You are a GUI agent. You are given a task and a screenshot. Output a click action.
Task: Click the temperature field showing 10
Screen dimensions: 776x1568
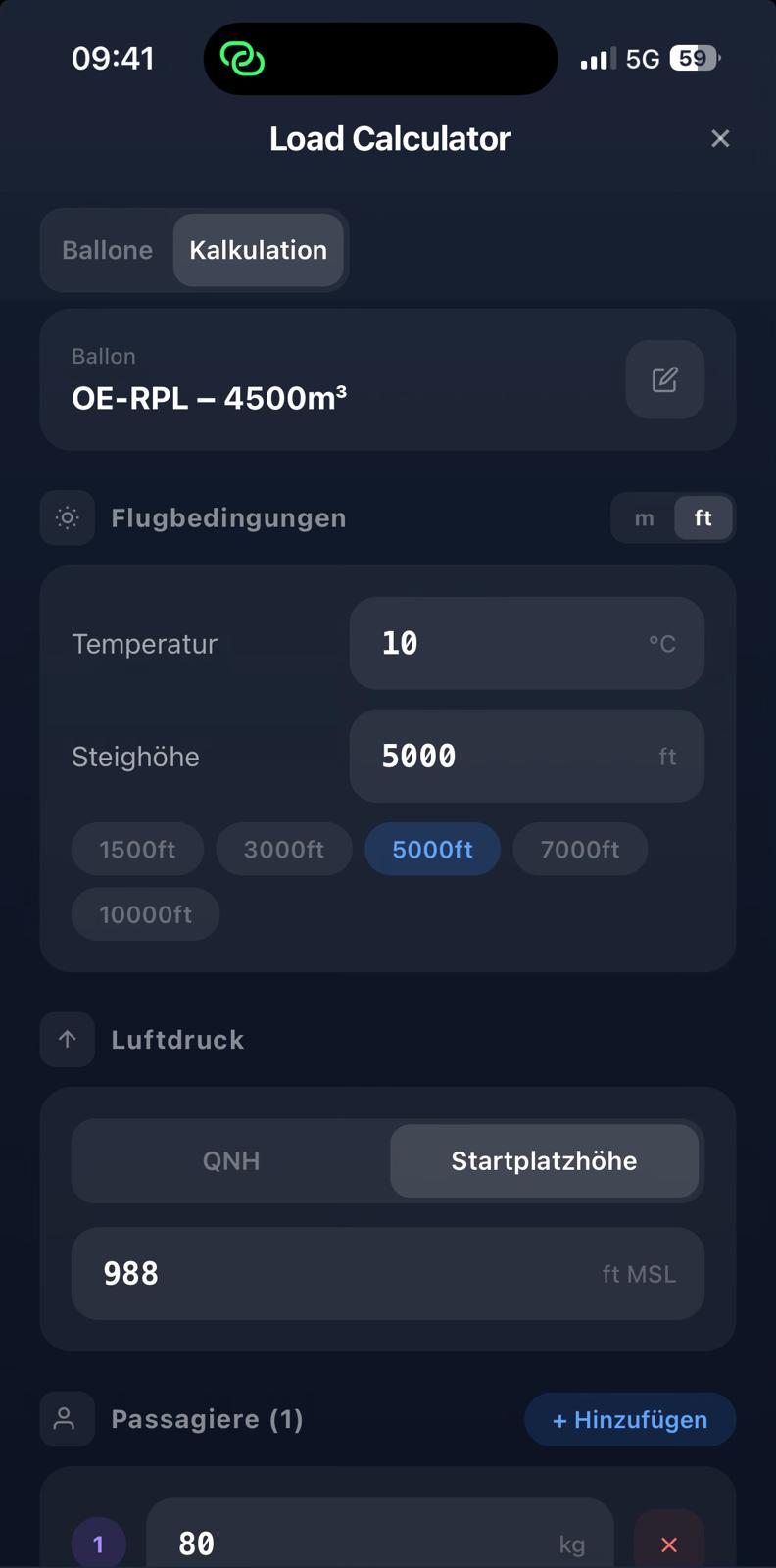[526, 643]
